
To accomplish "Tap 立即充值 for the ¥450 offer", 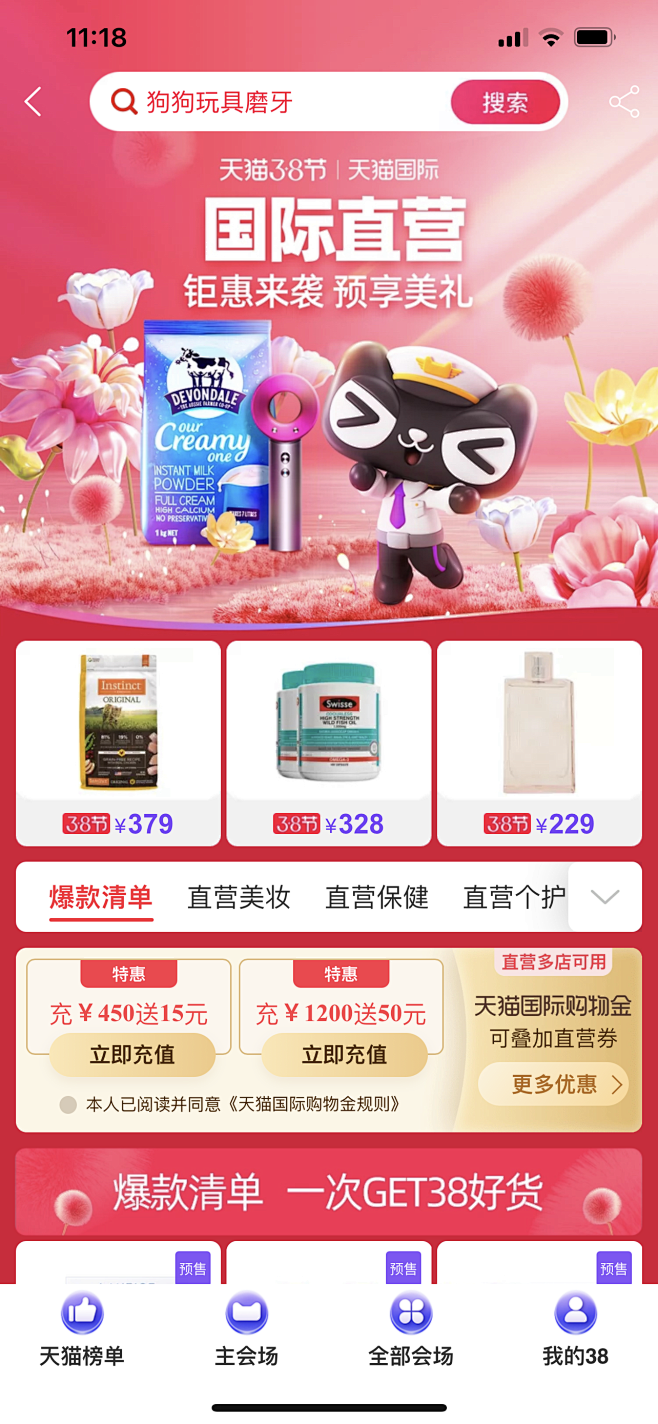I will pyautogui.click(x=132, y=1055).
